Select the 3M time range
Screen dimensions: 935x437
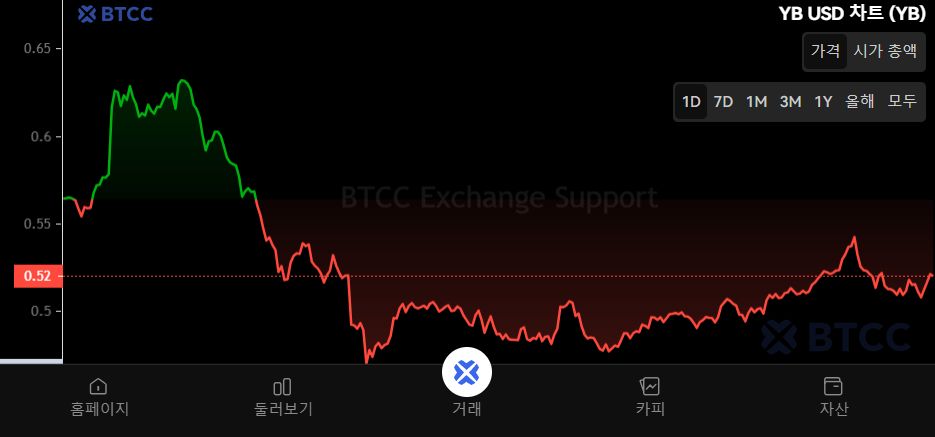click(x=790, y=102)
